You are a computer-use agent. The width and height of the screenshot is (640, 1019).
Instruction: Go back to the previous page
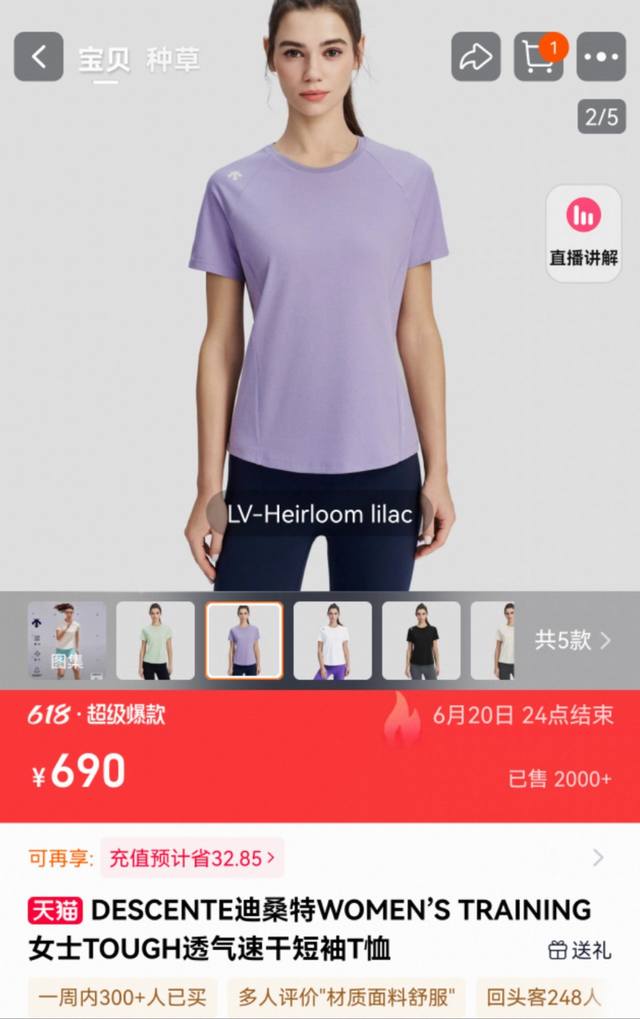coord(38,57)
